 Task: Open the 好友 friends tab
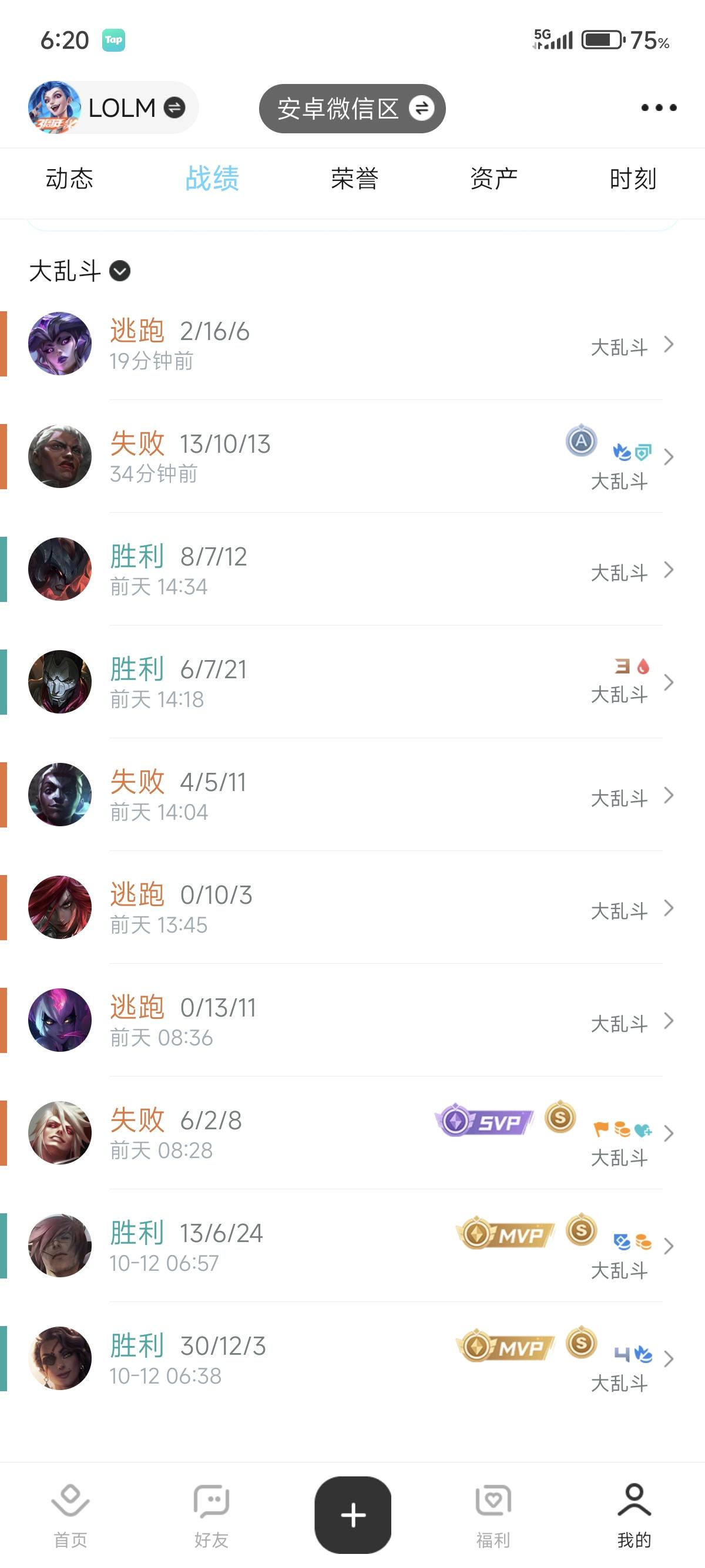(211, 1514)
